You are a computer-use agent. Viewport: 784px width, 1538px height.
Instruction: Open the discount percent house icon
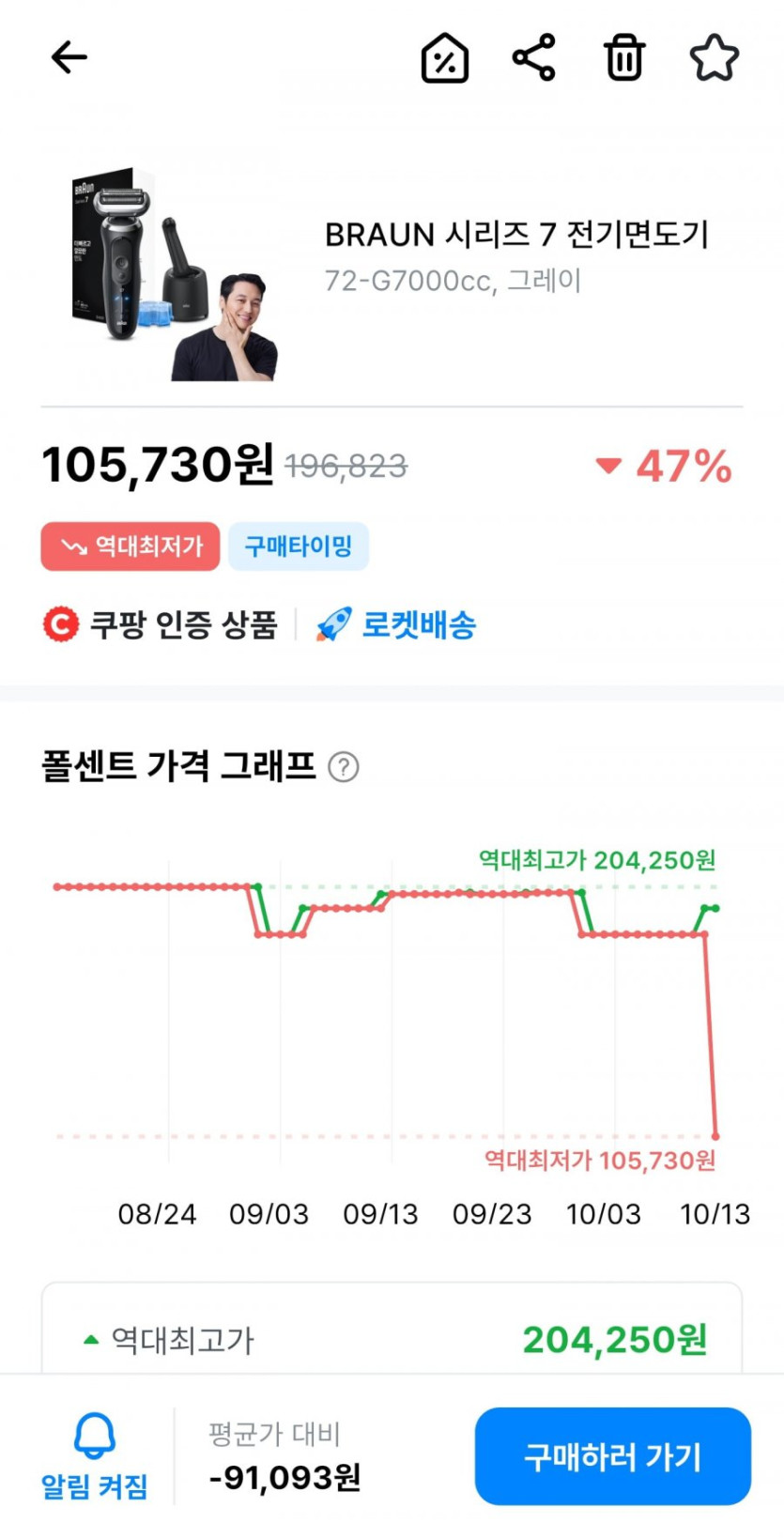pos(444,58)
